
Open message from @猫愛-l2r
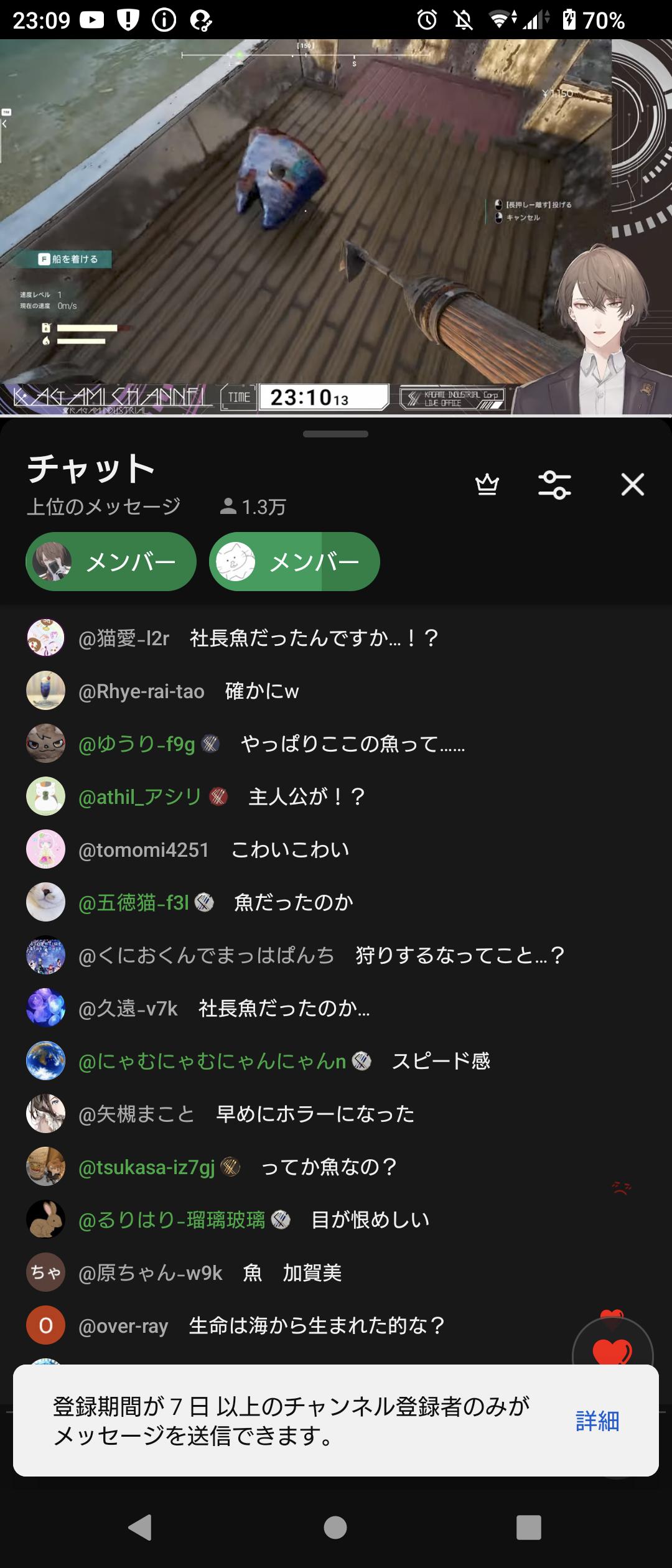[314, 638]
